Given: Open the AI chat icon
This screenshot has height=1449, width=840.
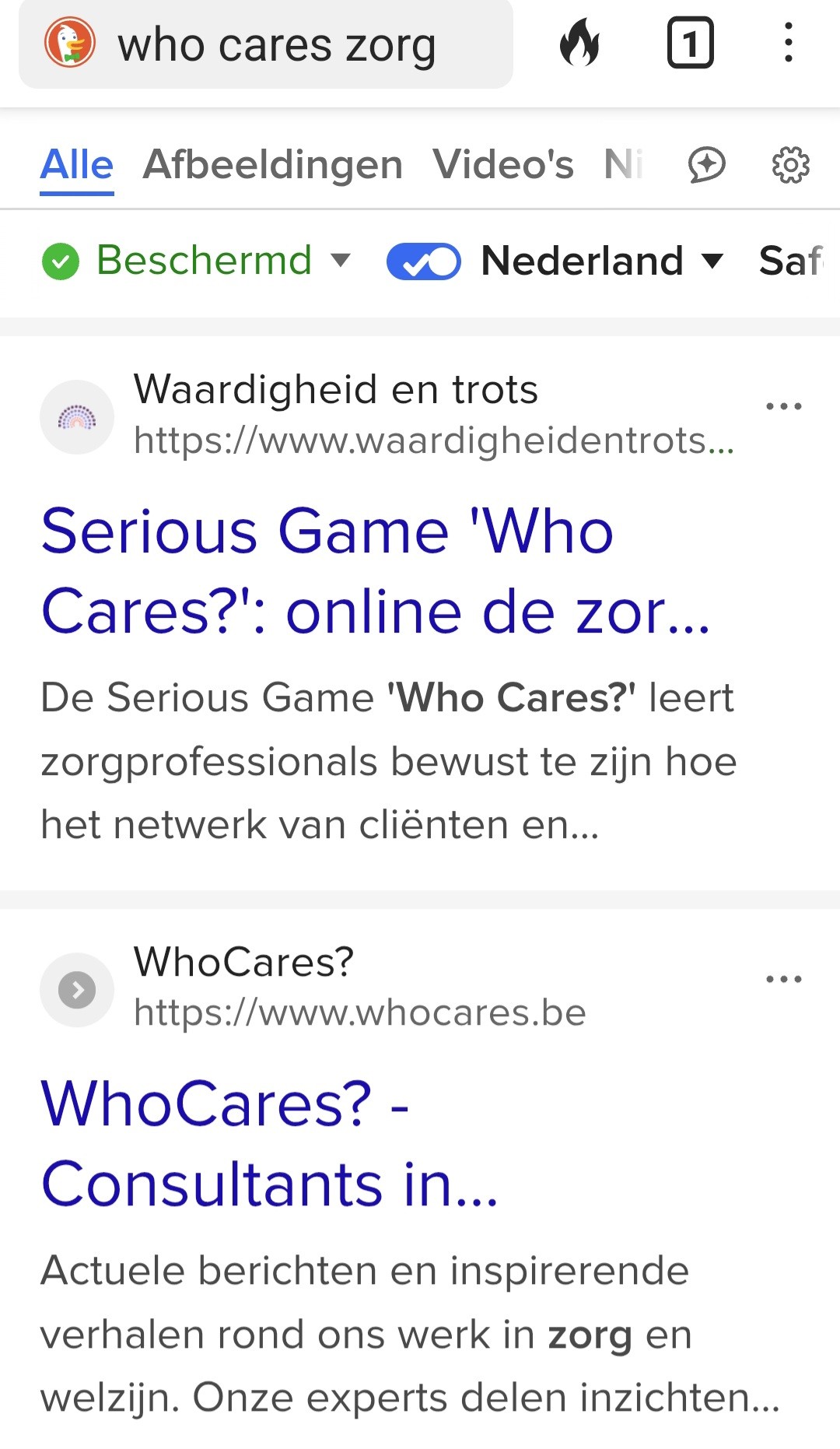Looking at the screenshot, I should [x=707, y=165].
